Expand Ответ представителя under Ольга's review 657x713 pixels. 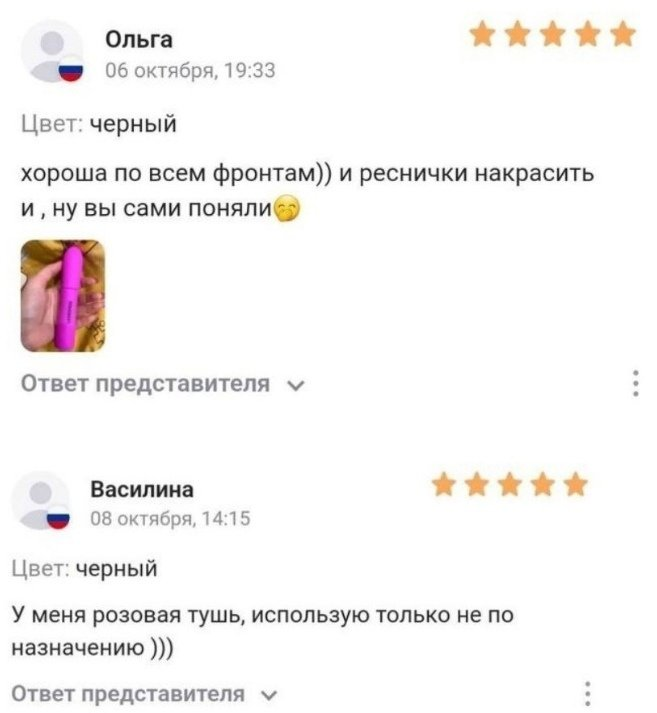(163, 384)
